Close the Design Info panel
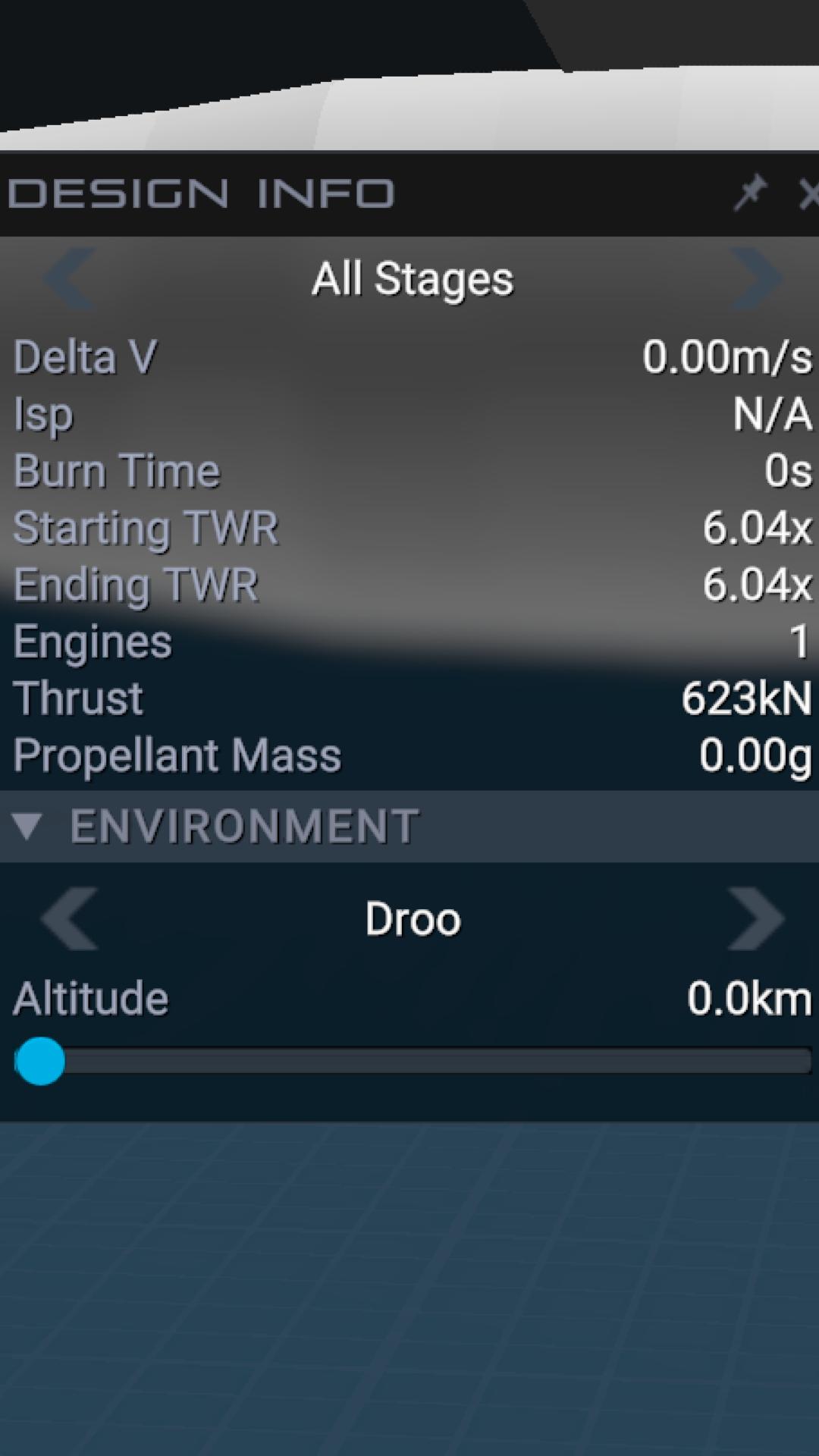This screenshot has width=819, height=1456. 808,194
